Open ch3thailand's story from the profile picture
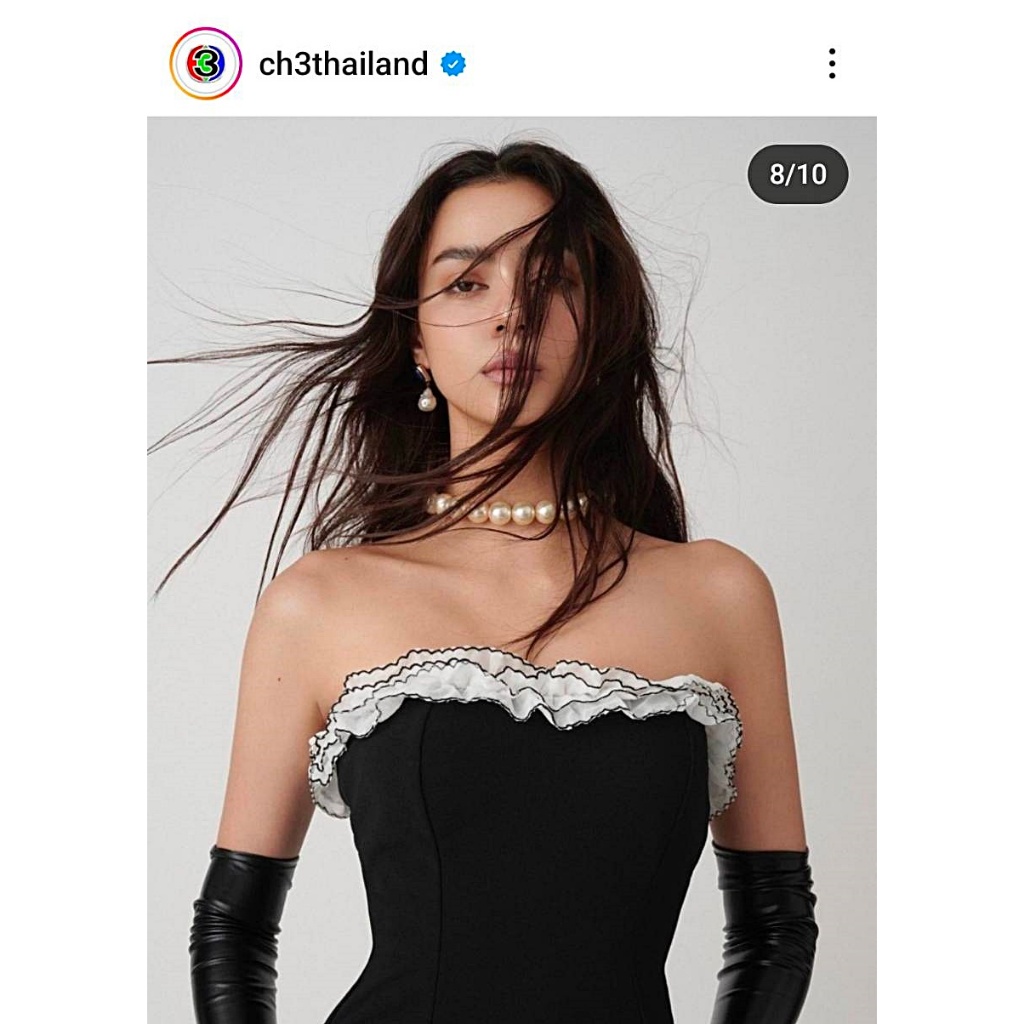Screen dimensions: 1024x1024 tap(206, 63)
